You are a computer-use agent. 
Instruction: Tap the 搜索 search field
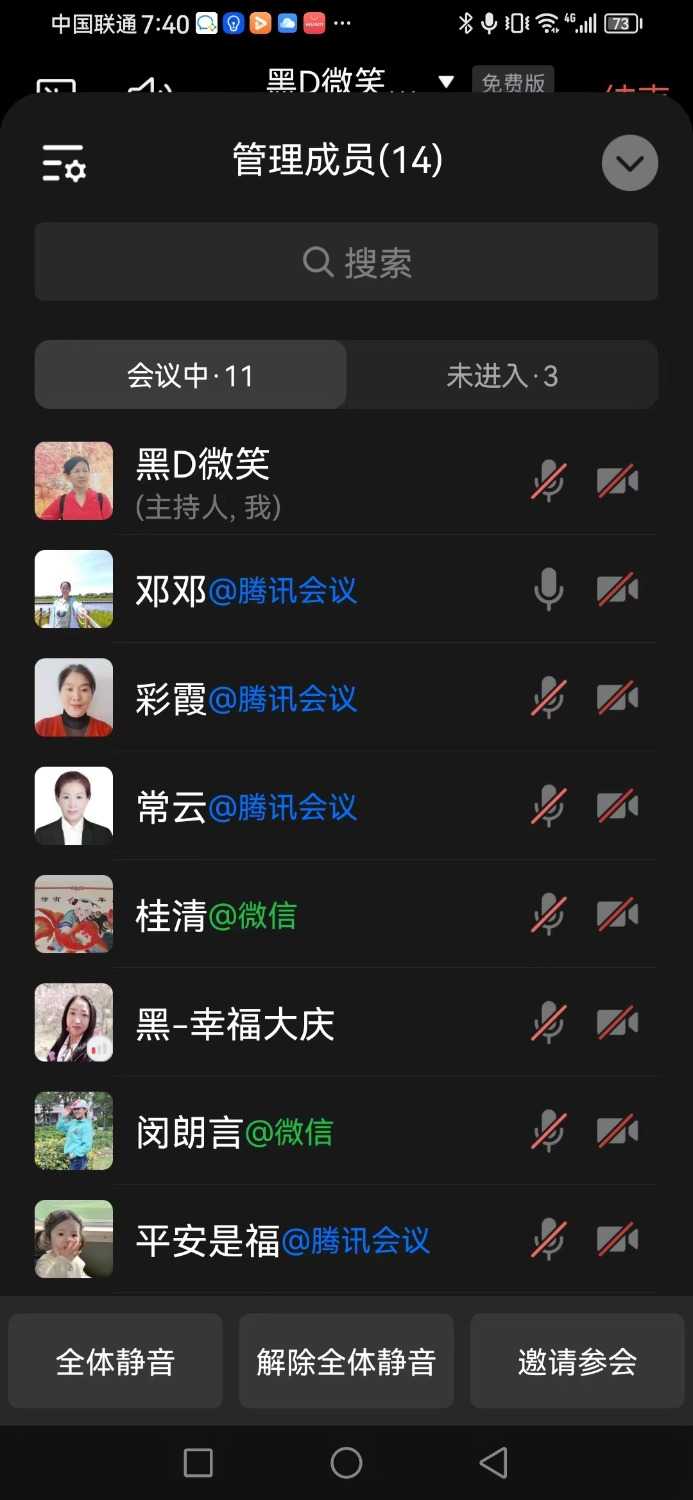click(346, 262)
